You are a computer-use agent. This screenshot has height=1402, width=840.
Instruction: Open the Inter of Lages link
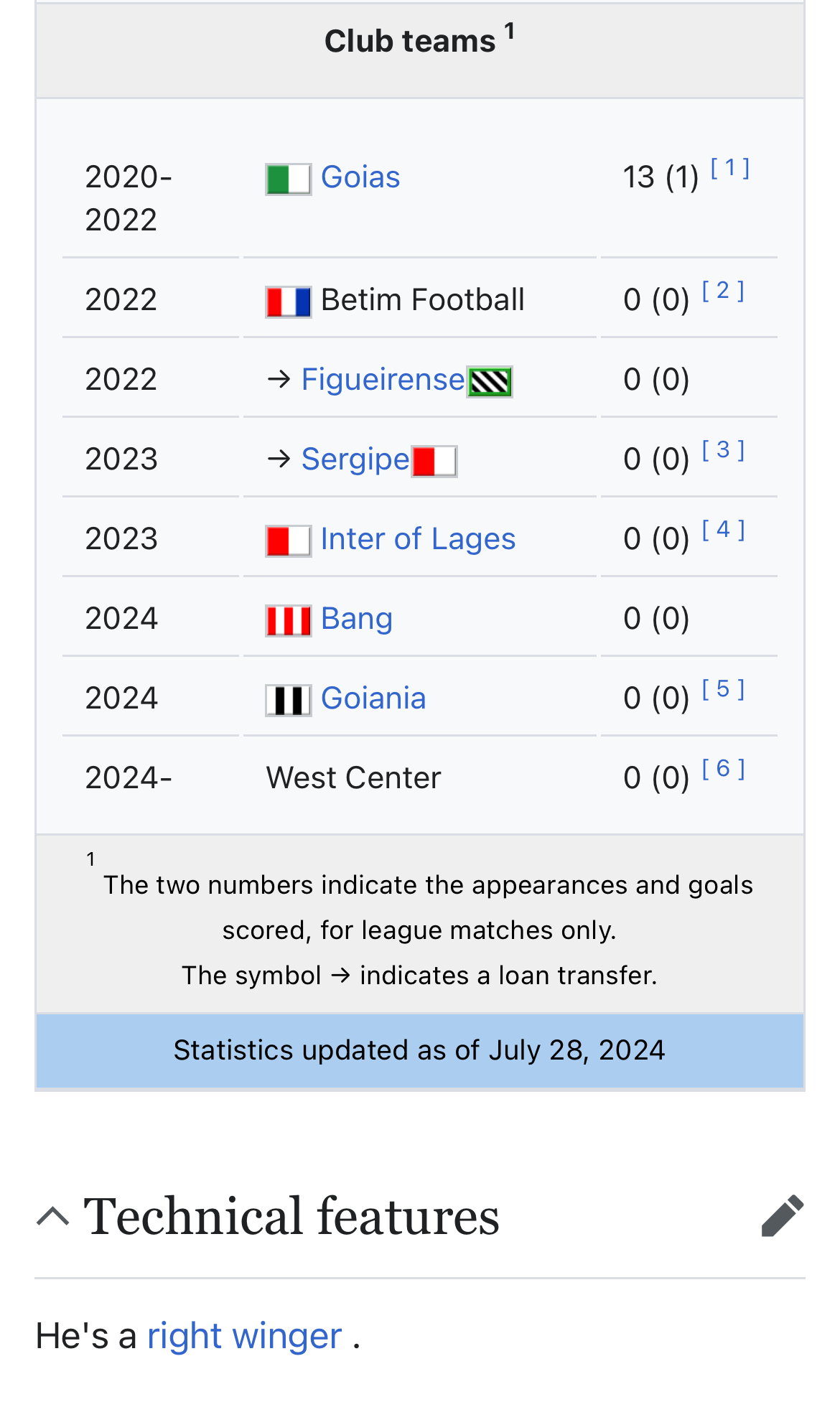[418, 539]
